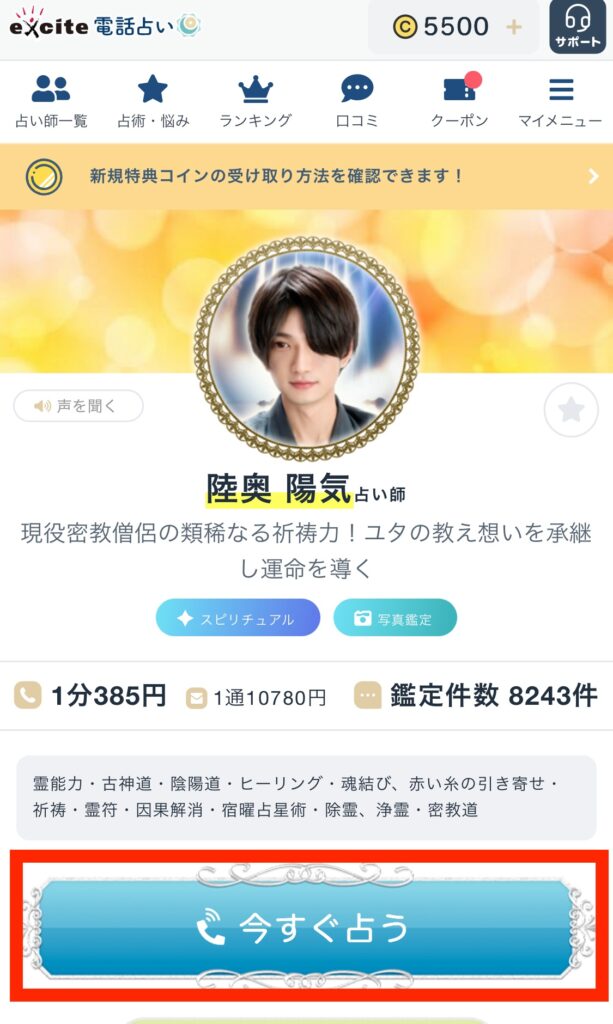Switch to ランキング tab

point(256,102)
